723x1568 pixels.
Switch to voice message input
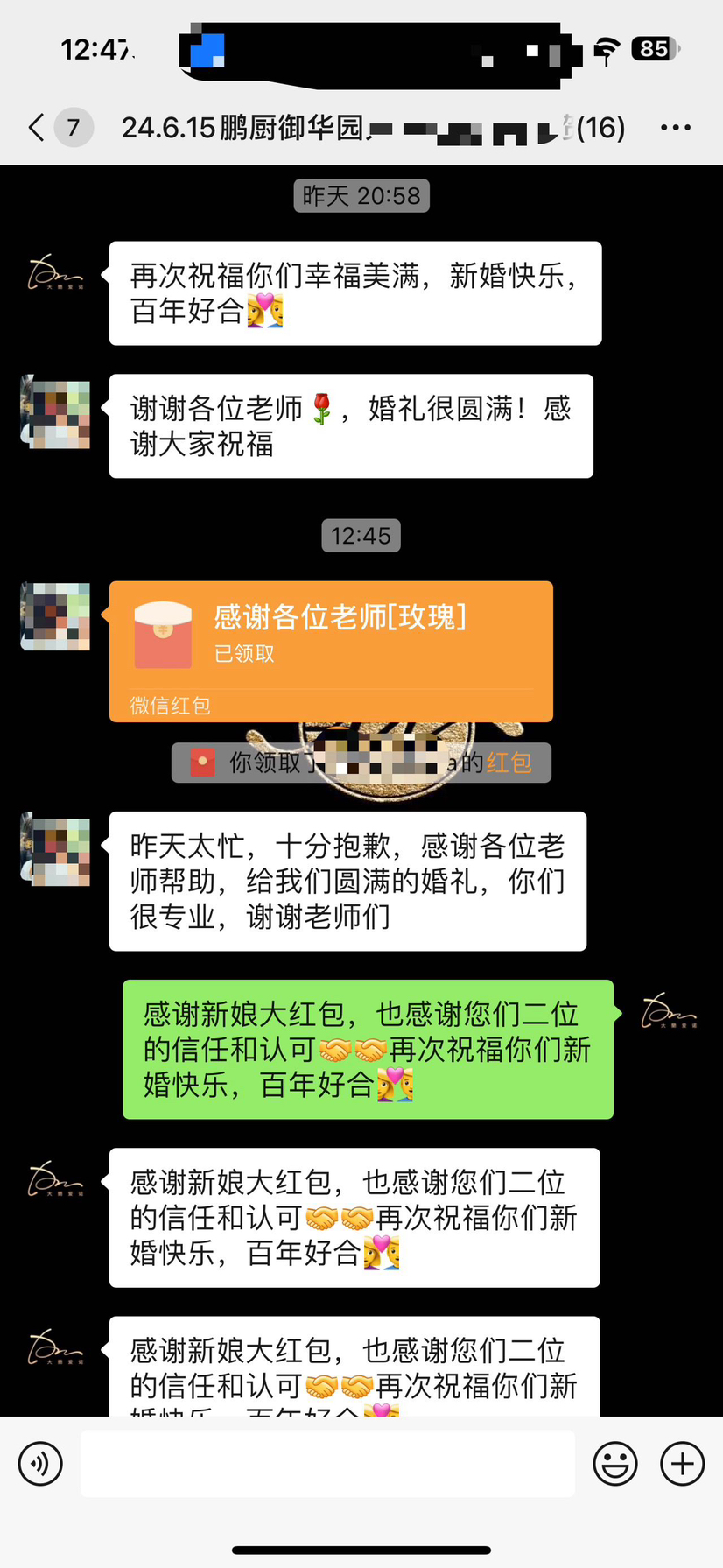click(40, 1463)
